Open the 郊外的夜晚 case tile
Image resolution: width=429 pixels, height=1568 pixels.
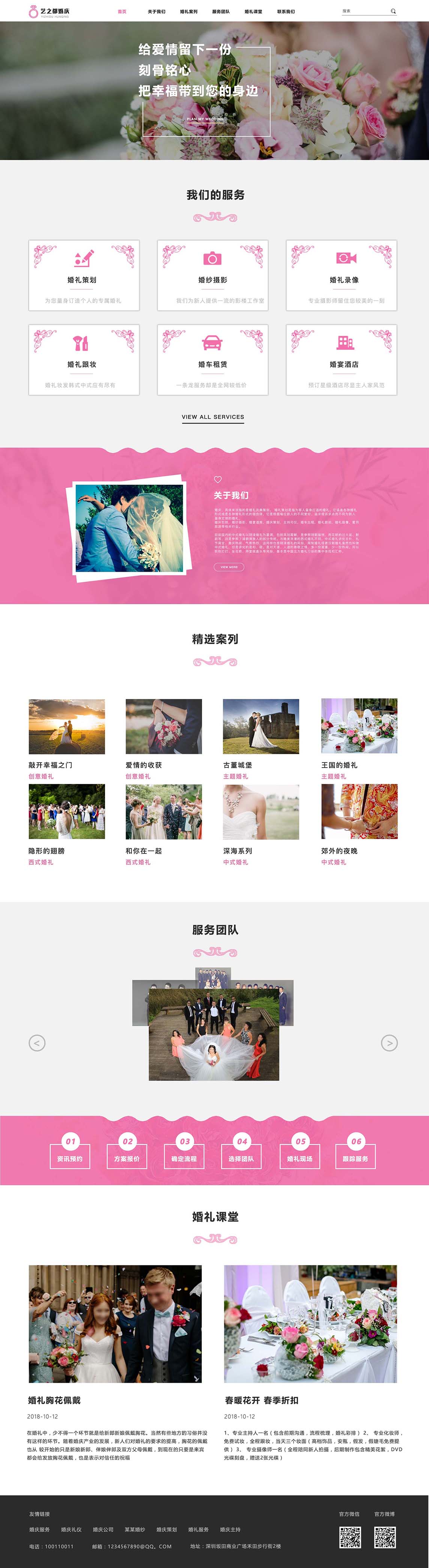pos(359,812)
